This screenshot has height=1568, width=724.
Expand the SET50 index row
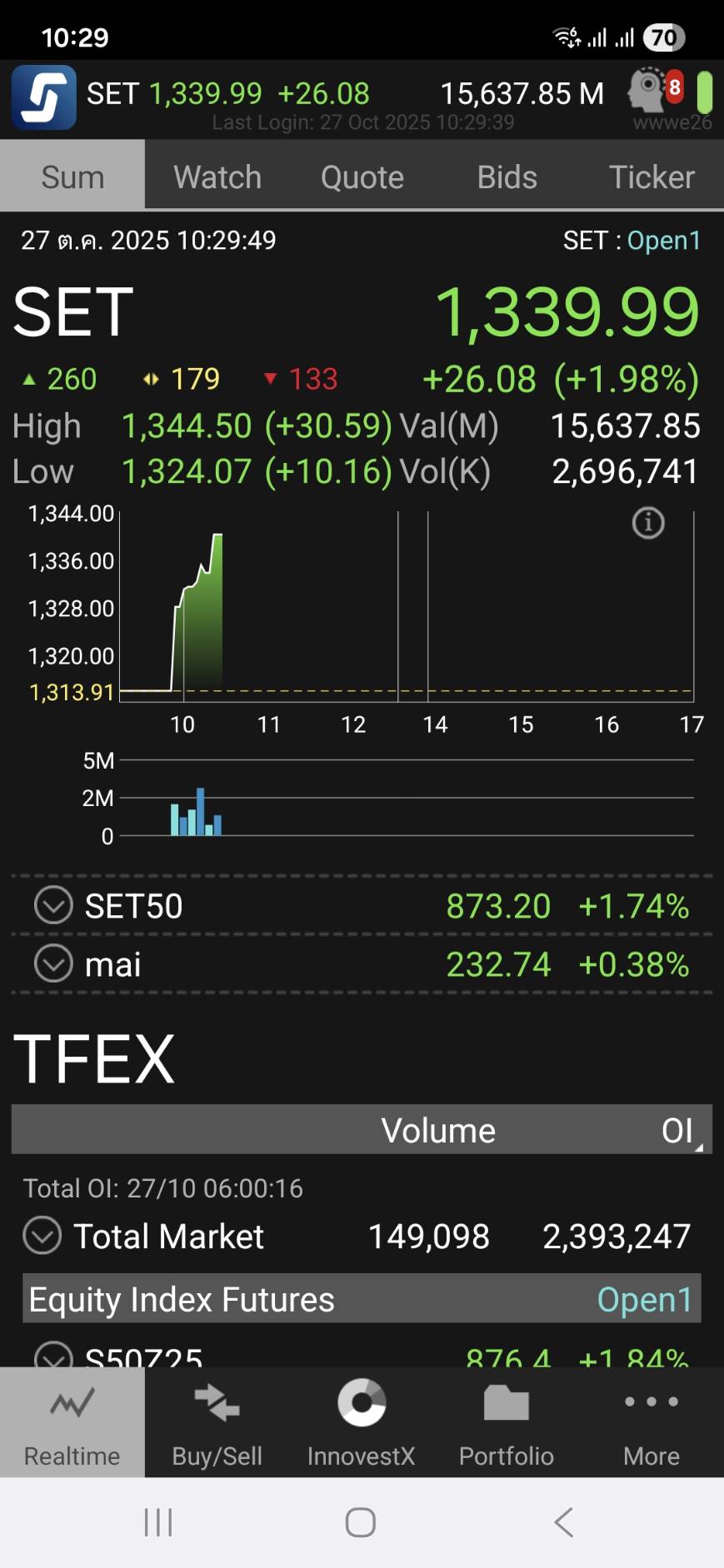click(53, 905)
